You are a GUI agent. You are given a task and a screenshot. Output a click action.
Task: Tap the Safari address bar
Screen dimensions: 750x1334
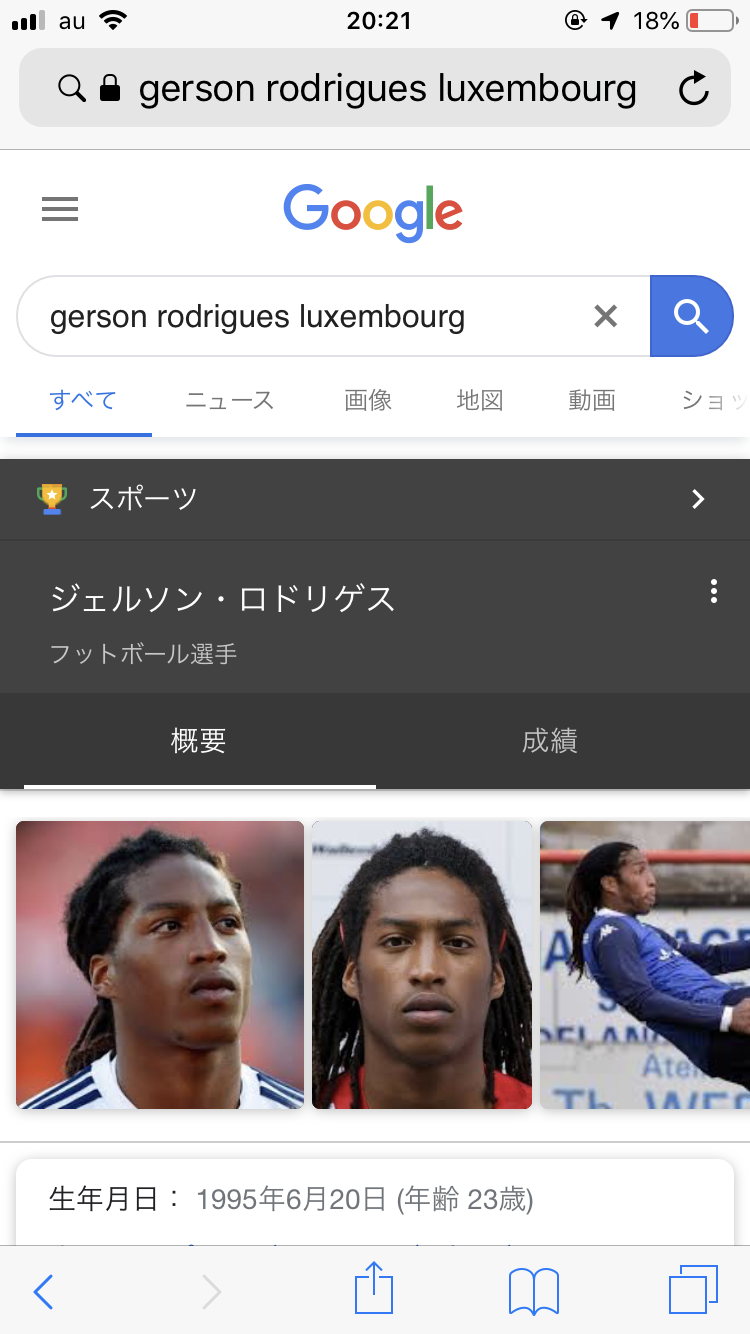[x=375, y=89]
